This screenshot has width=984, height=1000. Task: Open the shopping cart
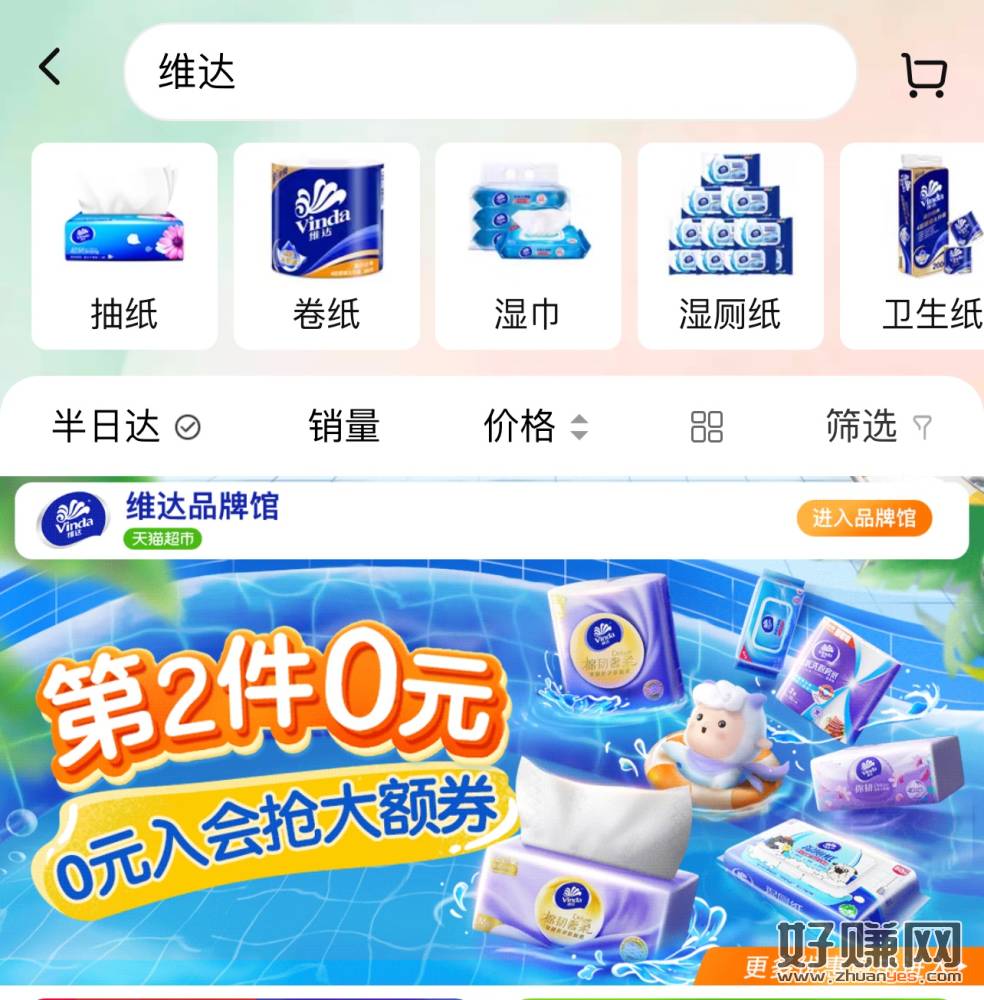click(x=924, y=74)
